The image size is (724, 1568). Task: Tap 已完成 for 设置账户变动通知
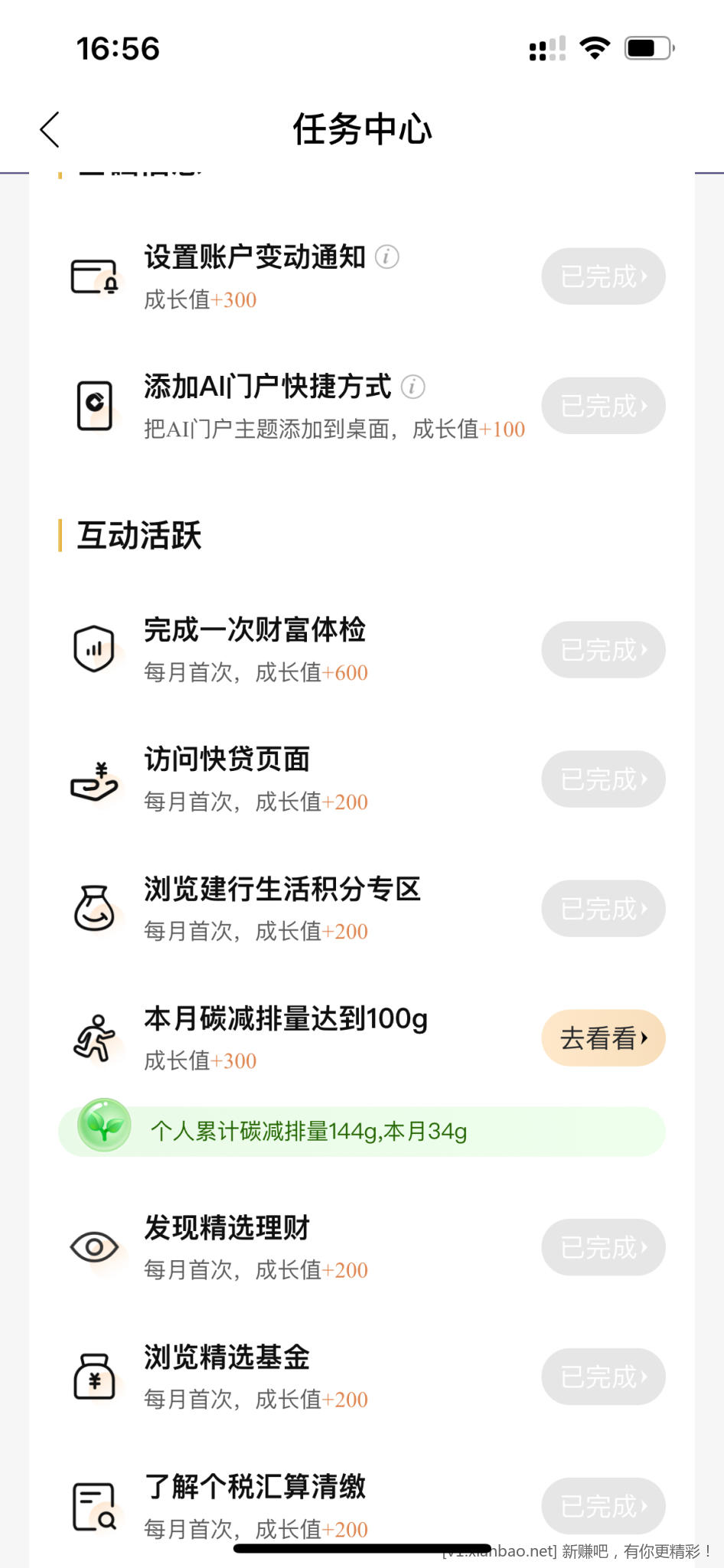click(x=603, y=276)
